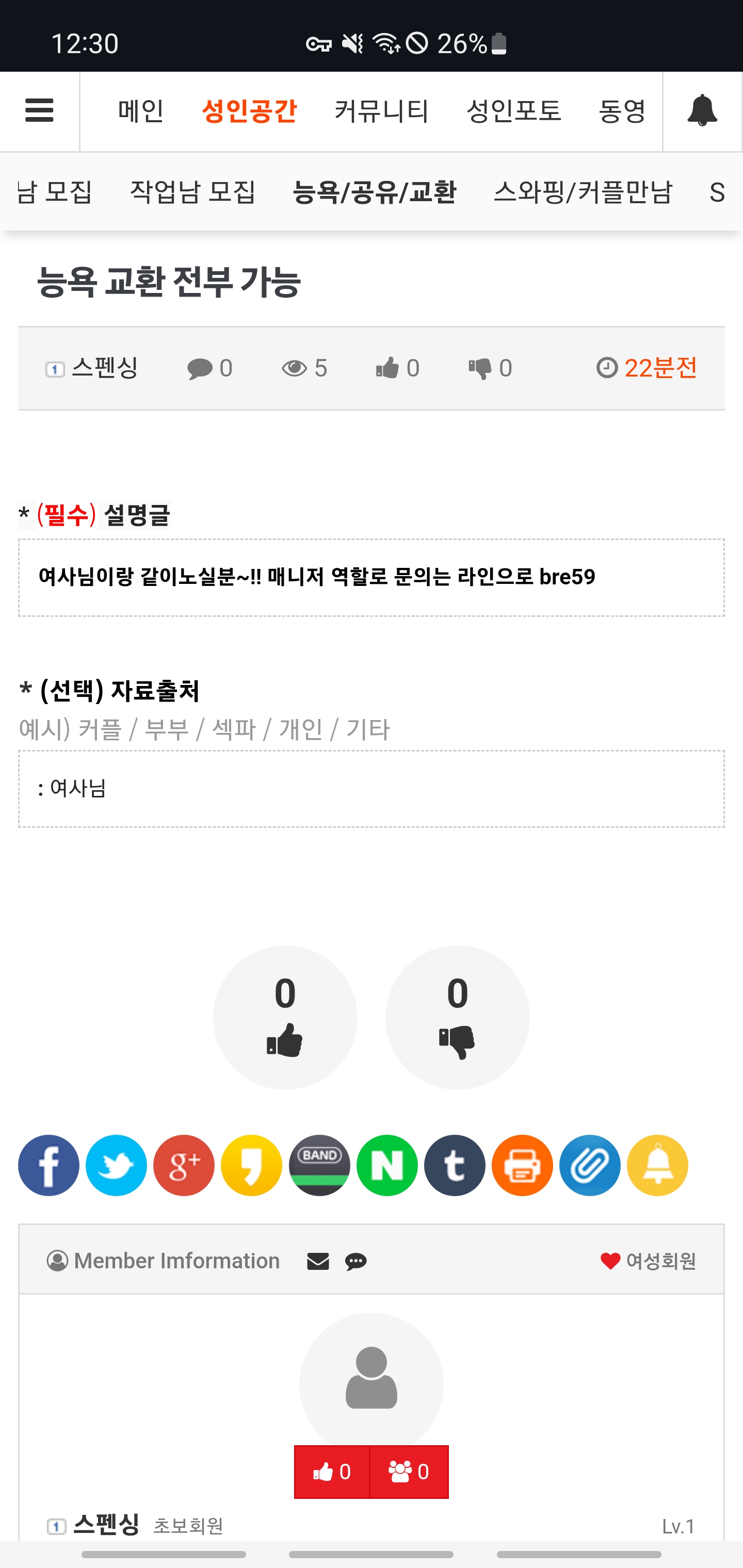Share to KakaoStory yellow icon

251,1165
